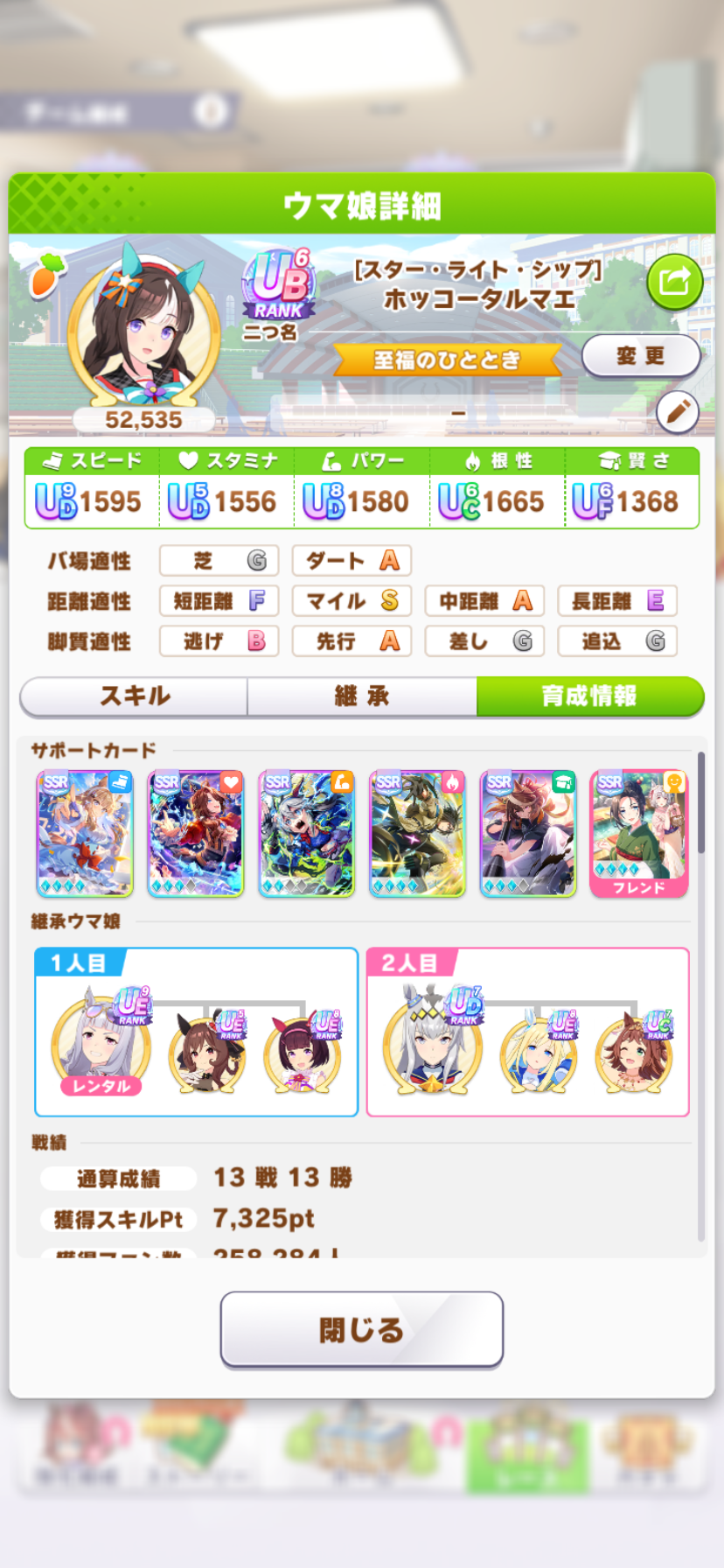Open the speed SSR support card
This screenshot has height=1568, width=724.
(85, 833)
